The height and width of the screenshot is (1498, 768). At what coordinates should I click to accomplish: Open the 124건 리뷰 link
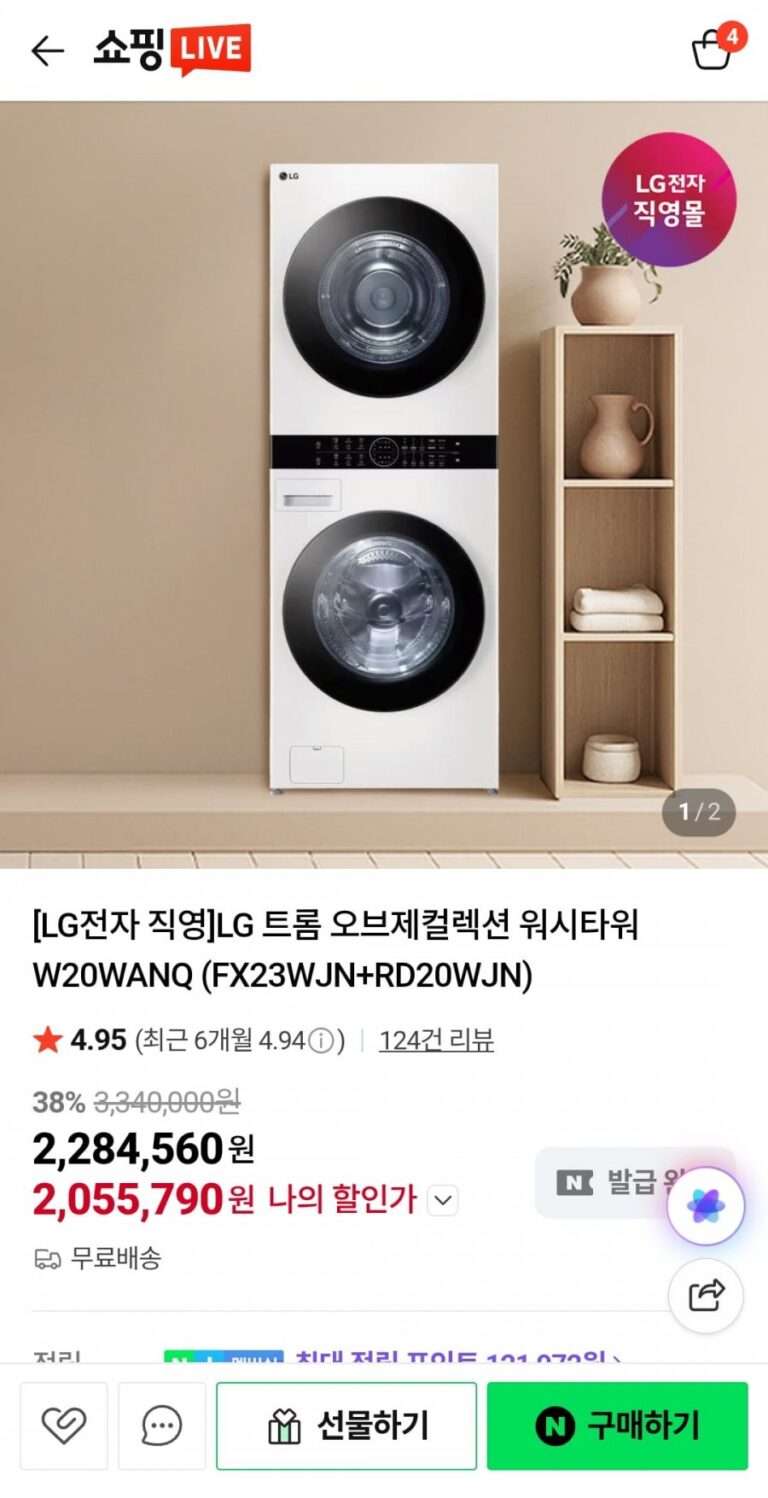tap(436, 1040)
